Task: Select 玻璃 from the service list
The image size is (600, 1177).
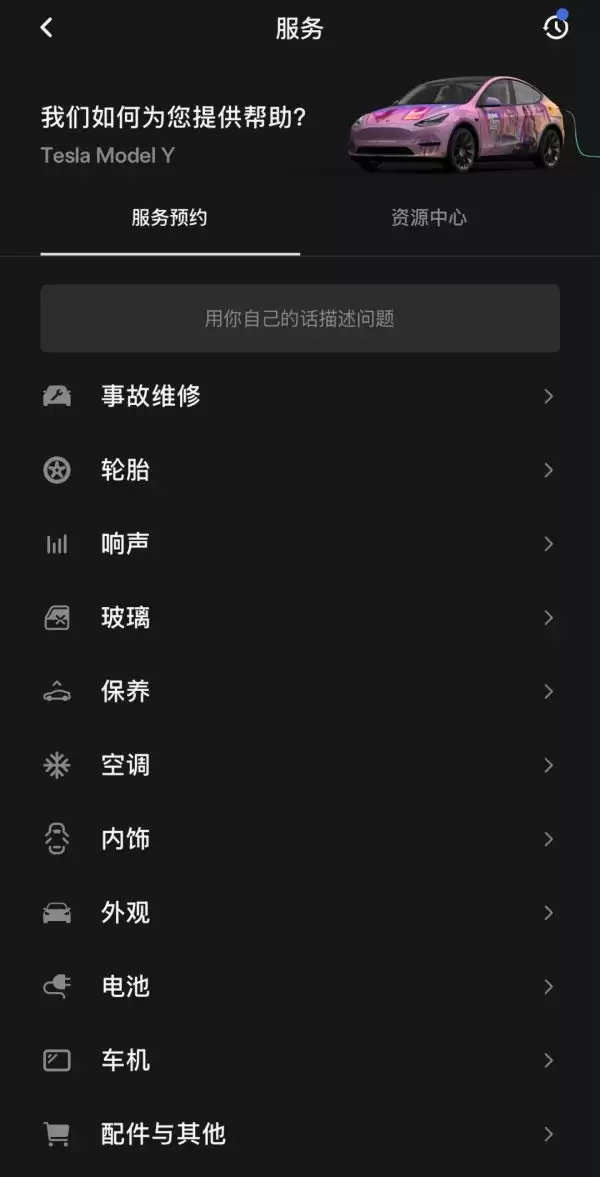Action: coord(300,618)
